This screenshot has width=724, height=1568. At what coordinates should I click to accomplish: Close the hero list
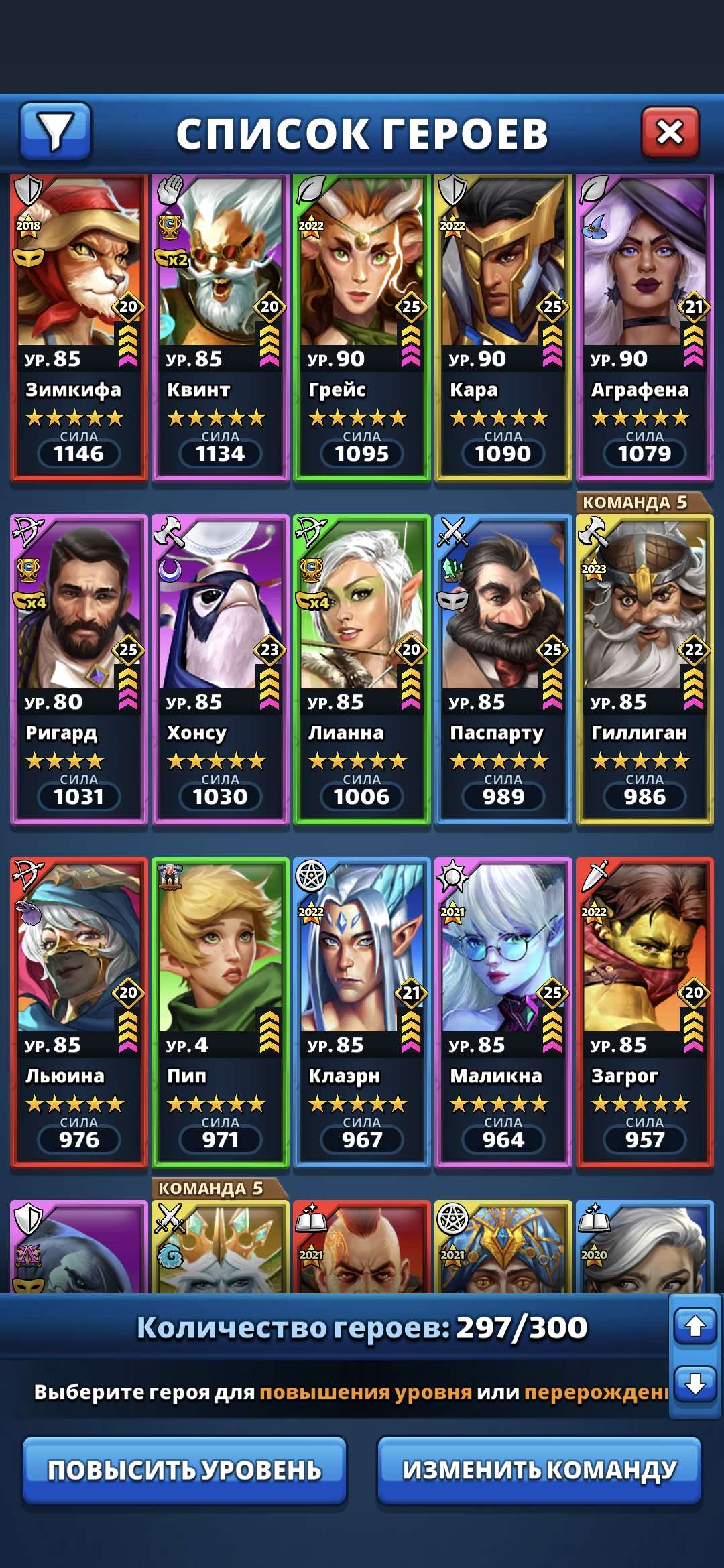pos(670,132)
